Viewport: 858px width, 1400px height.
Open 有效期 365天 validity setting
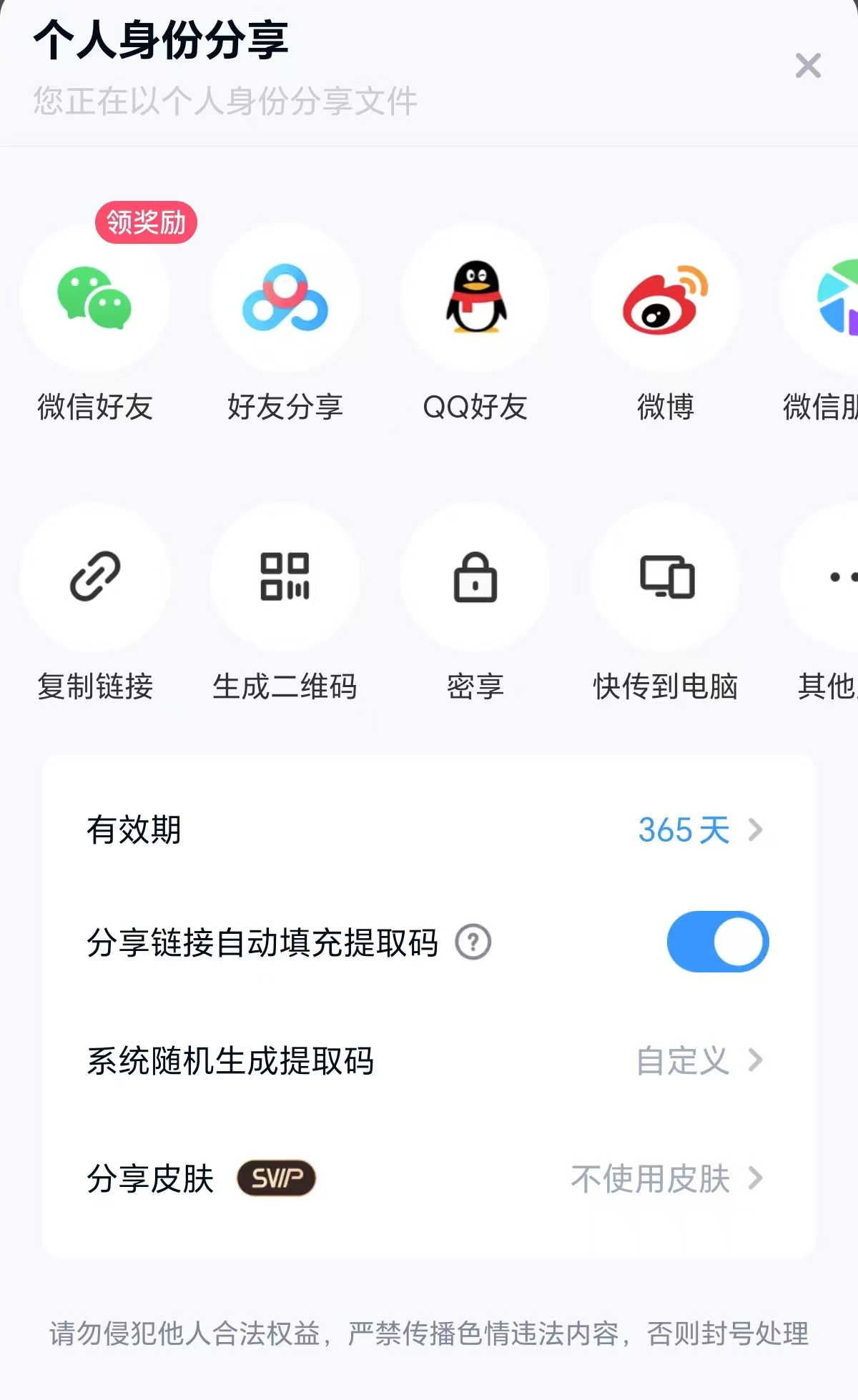[x=699, y=830]
